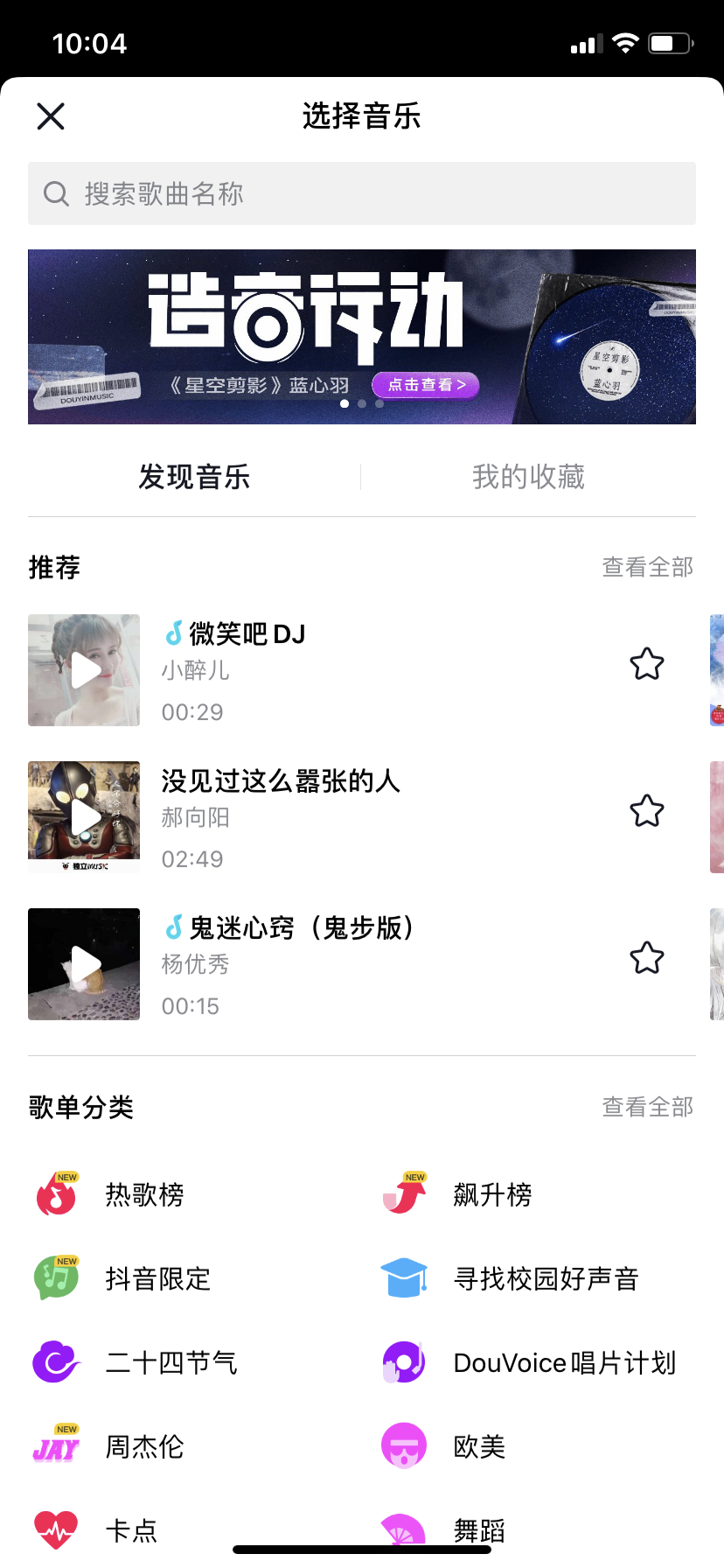Open the 周杰伦 category
This screenshot has height=1568, width=724.
[x=109, y=1446]
